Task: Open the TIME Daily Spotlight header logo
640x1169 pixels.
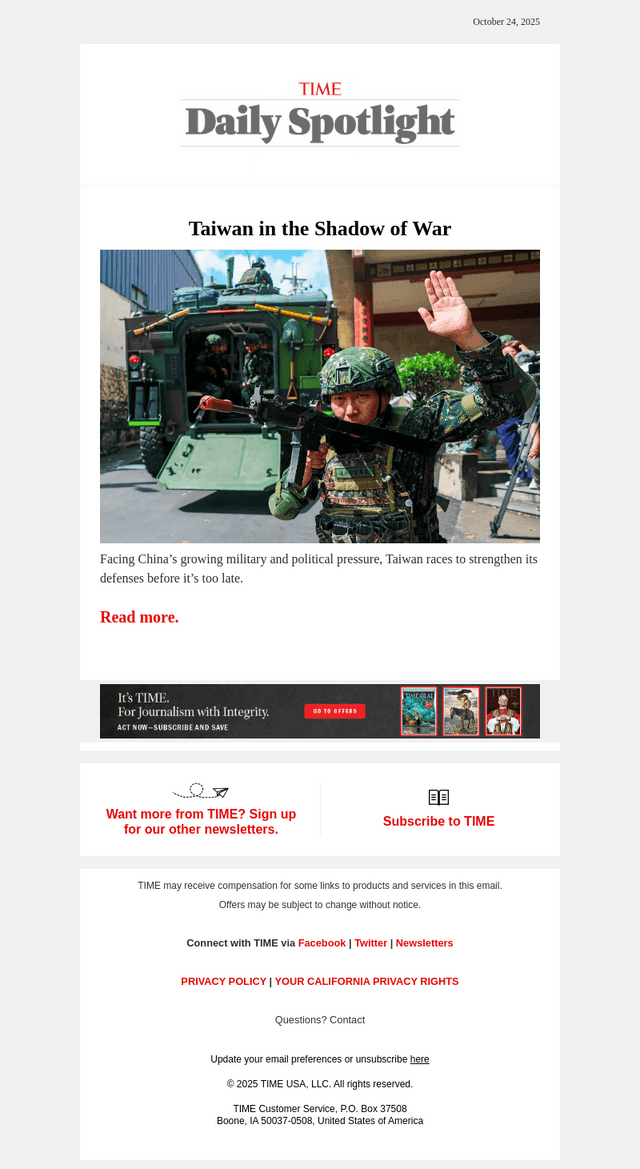Action: (319, 115)
